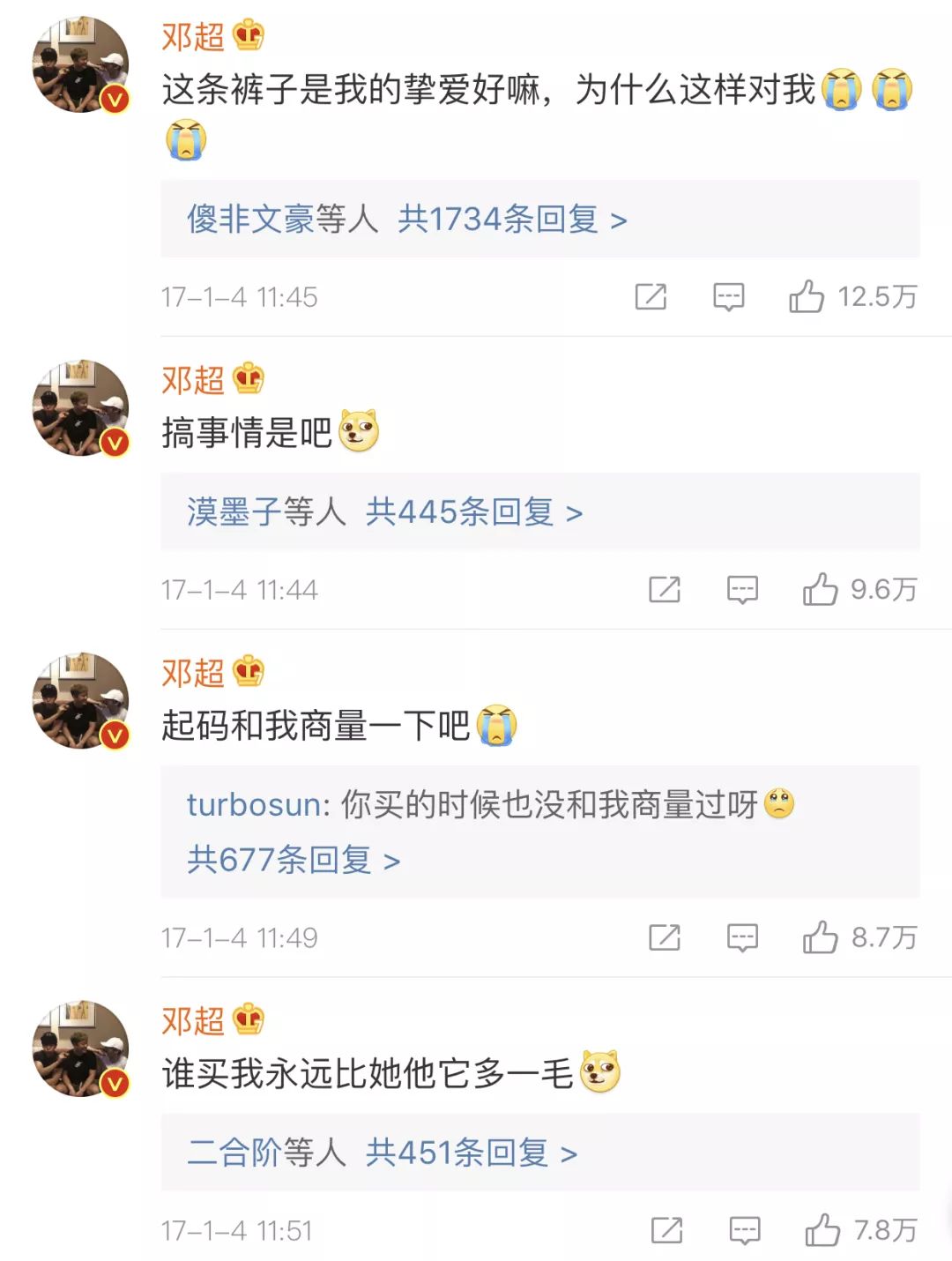
Task: Open the comment icon beside 7.8万 likes
Action: (743, 1227)
